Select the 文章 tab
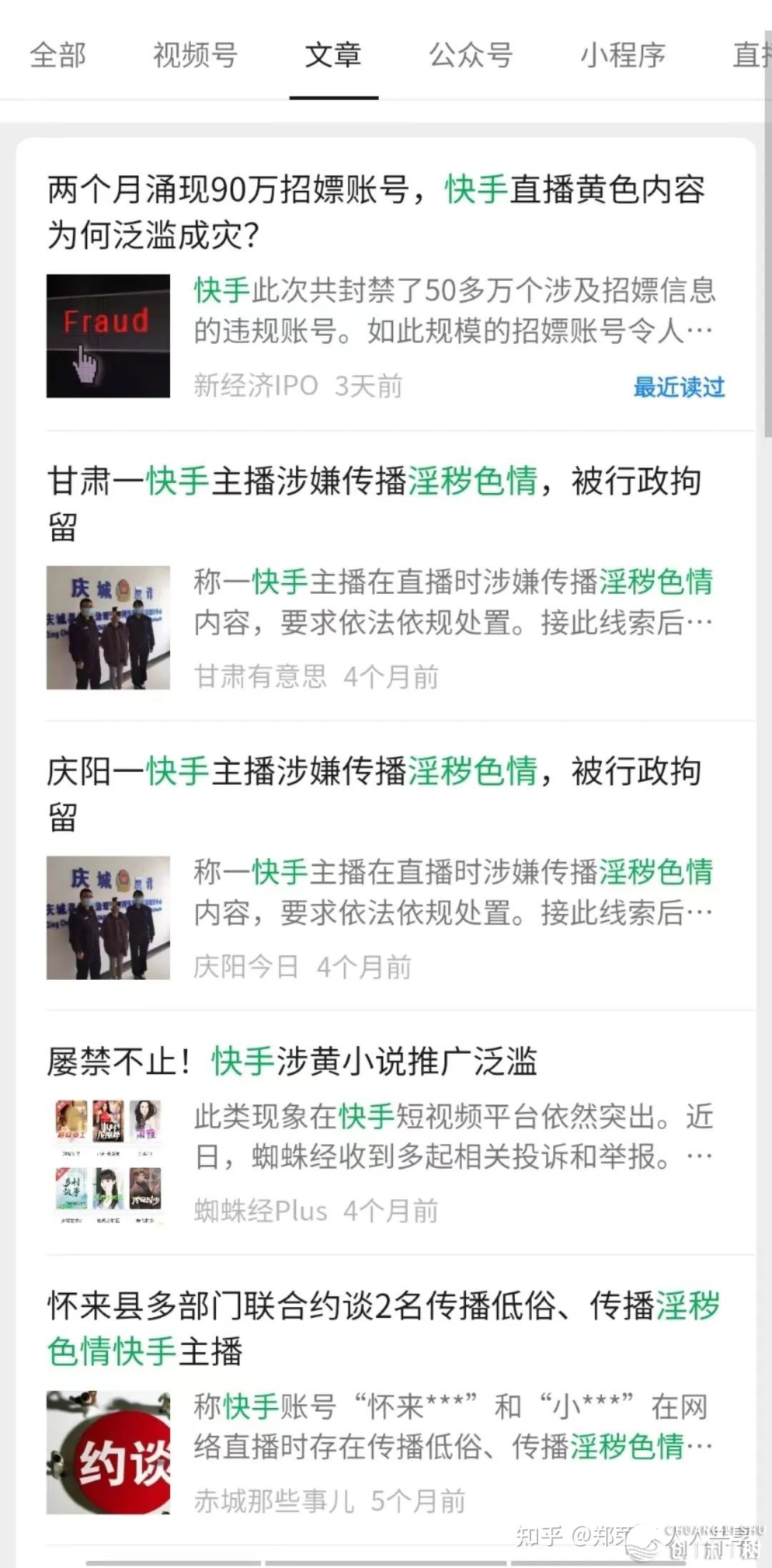The width and height of the screenshot is (772, 1568). point(333,56)
